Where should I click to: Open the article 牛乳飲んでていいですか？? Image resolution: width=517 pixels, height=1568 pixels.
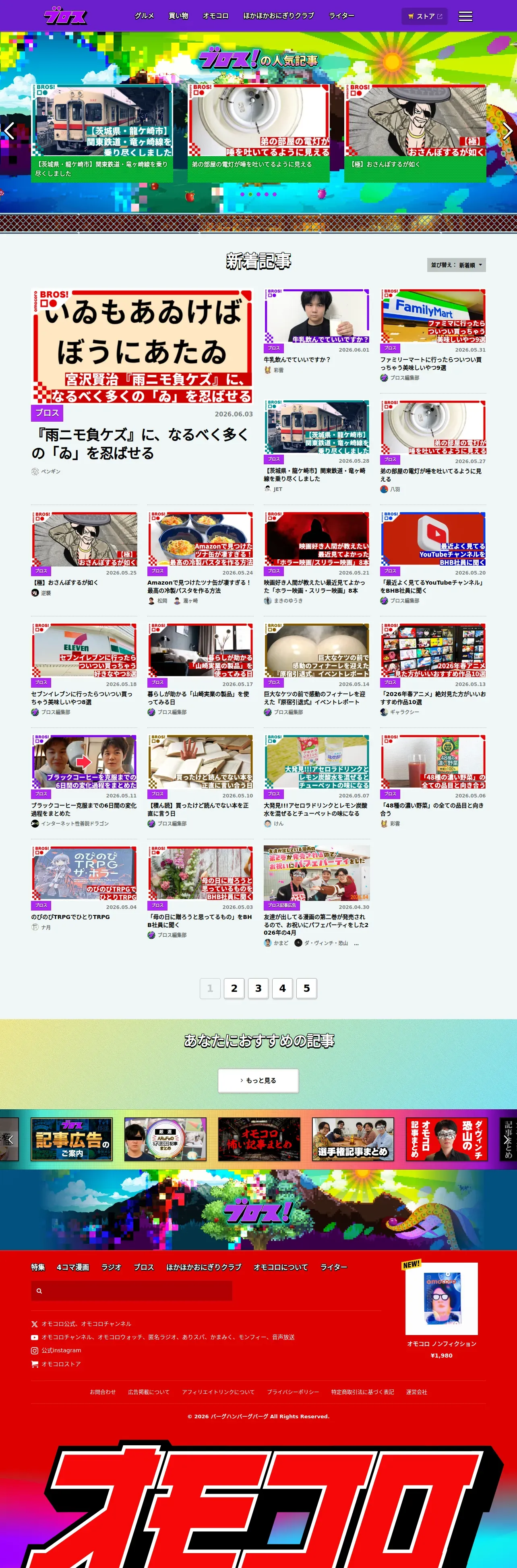coord(297,360)
